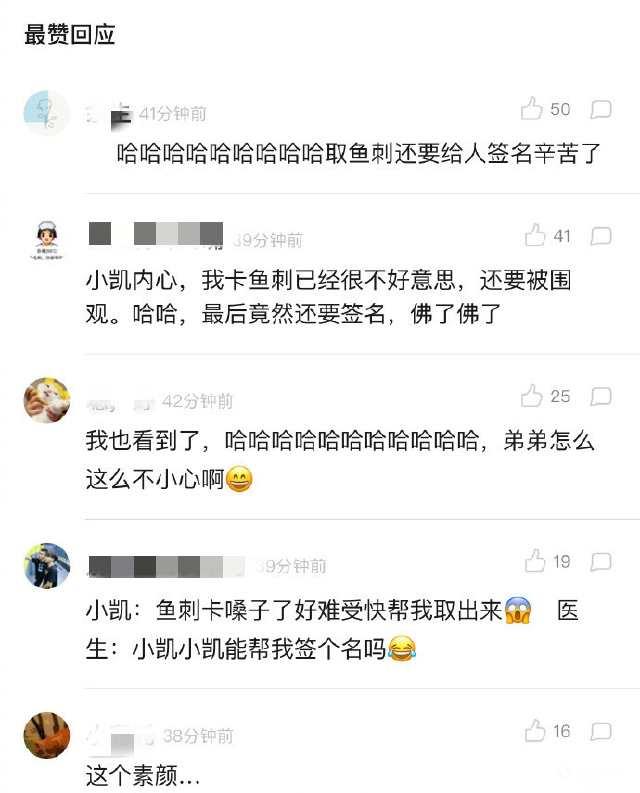
Task: Reply to the 我也看到了 comment
Action: point(601,396)
